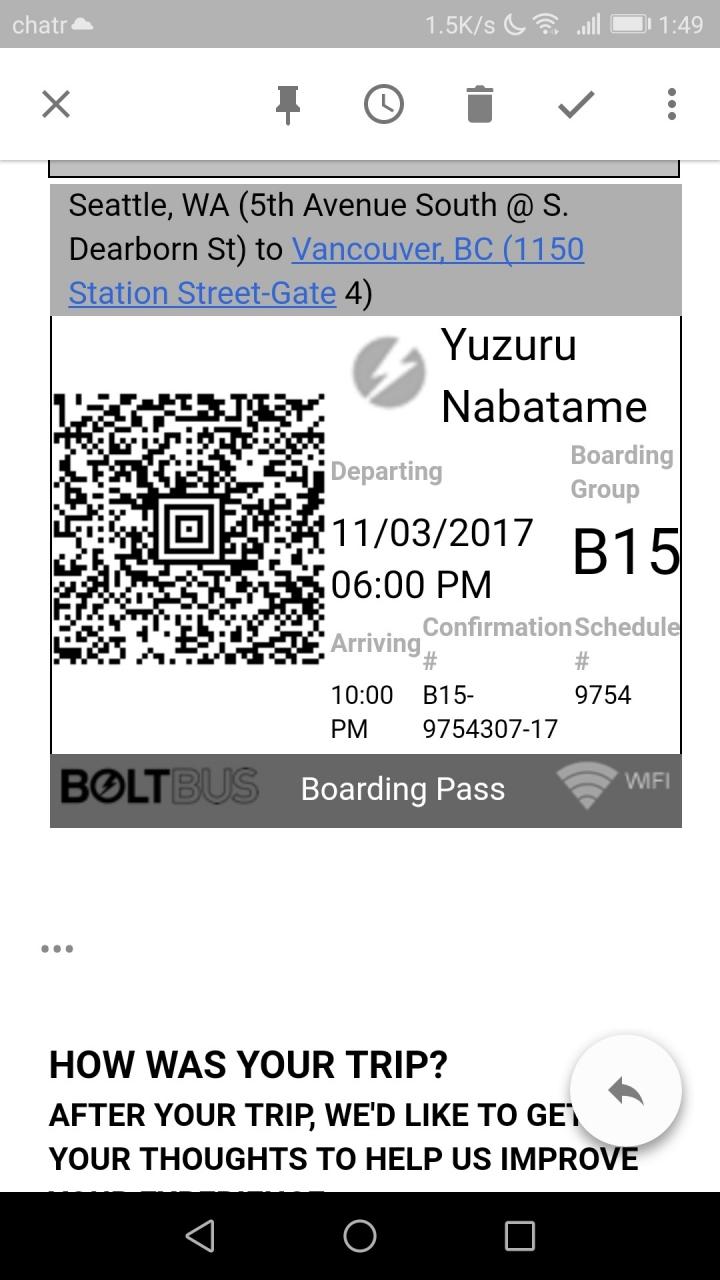Mark email as done with checkmark
The image size is (720, 1280).
[576, 104]
